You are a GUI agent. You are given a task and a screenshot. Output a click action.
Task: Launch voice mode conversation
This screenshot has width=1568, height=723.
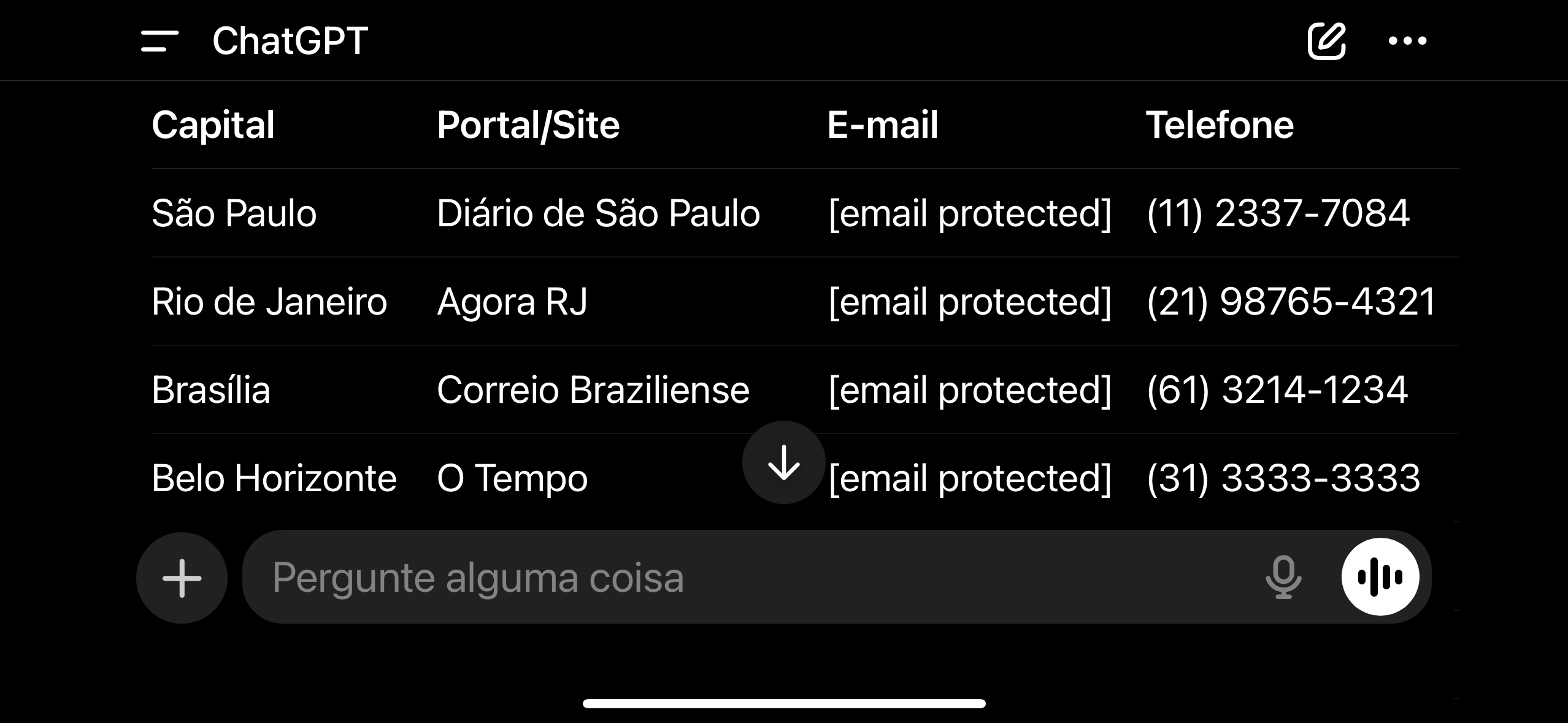1380,577
